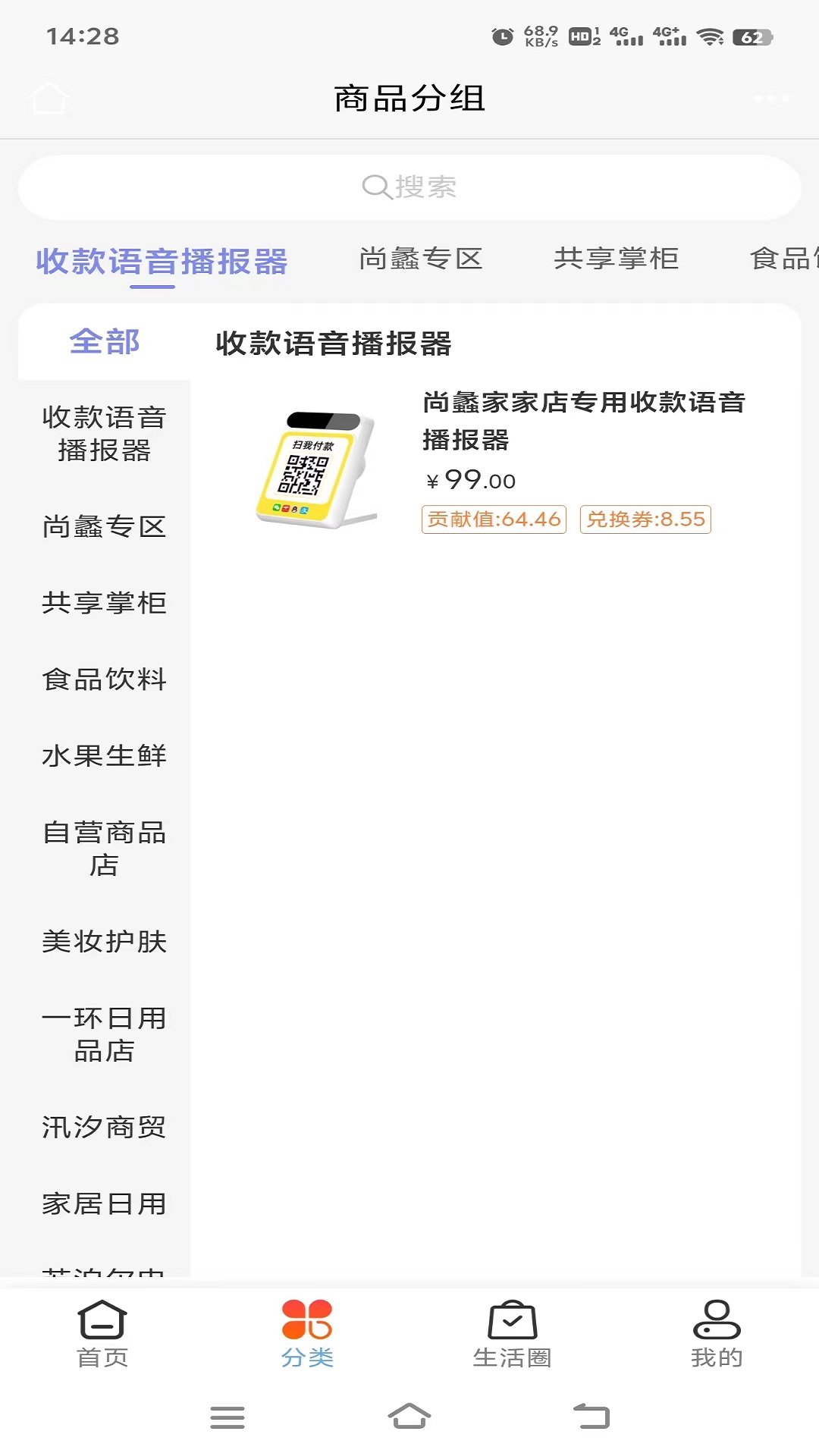Tap the 兑换券:8.55 voucher tag

click(645, 520)
